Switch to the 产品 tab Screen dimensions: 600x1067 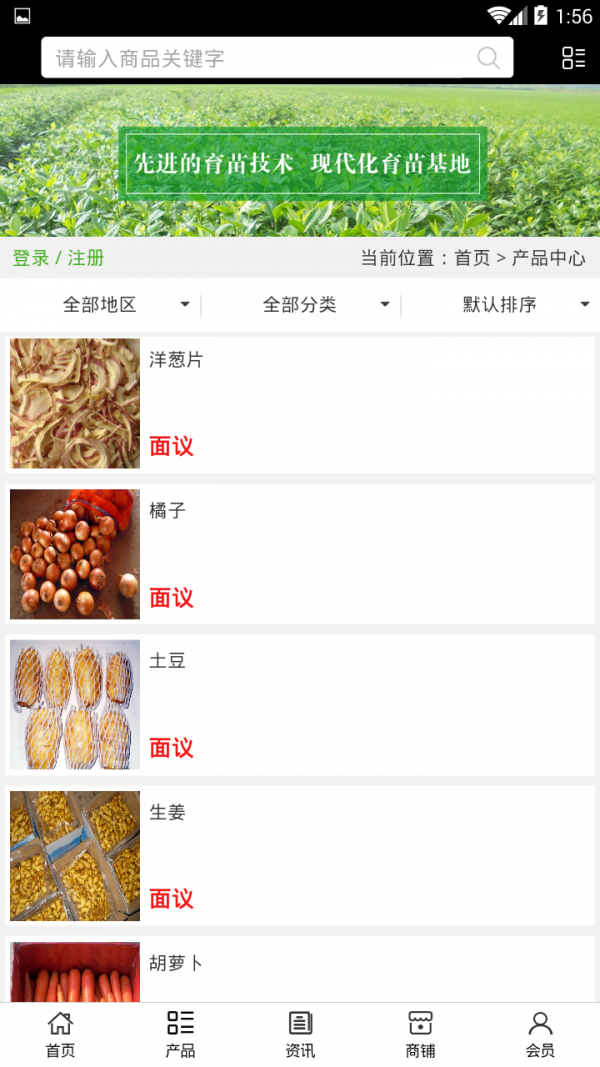click(180, 1034)
